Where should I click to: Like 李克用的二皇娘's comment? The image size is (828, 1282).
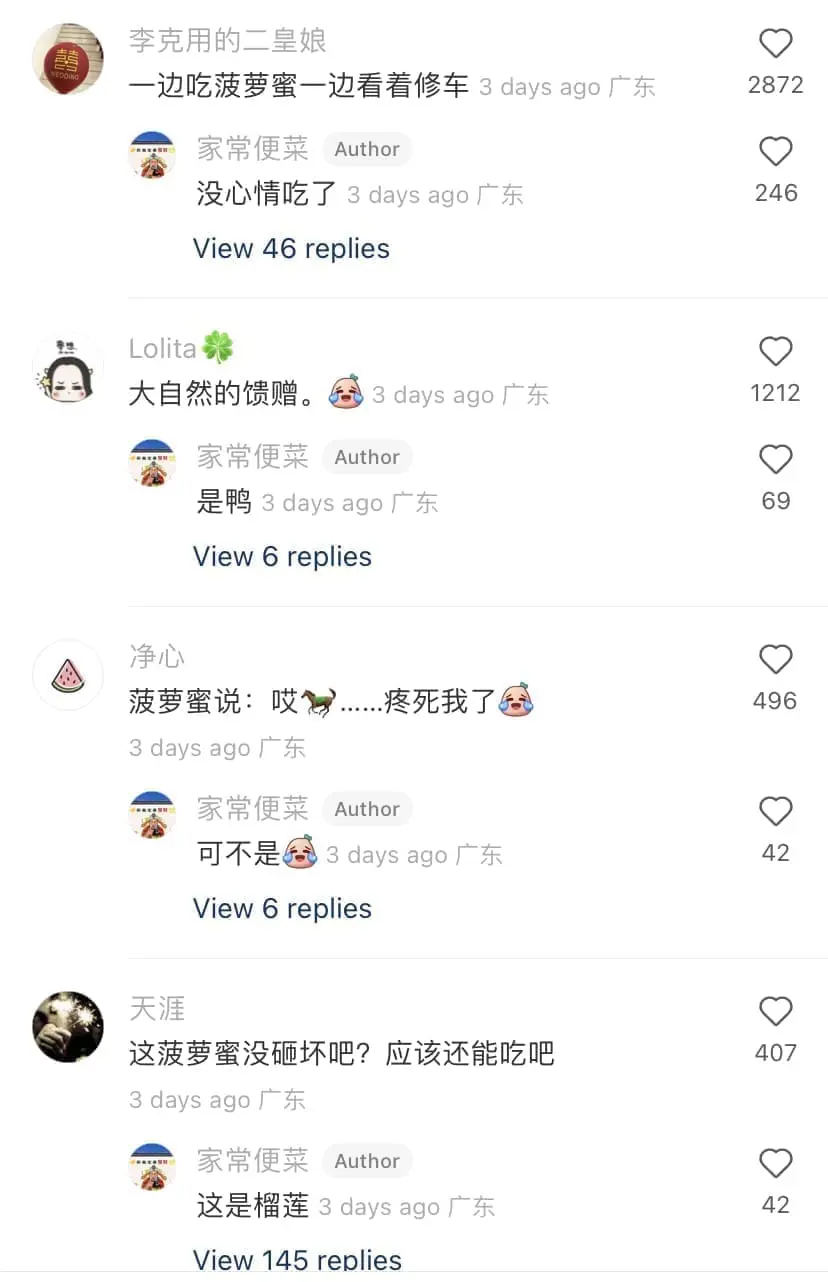point(776,44)
